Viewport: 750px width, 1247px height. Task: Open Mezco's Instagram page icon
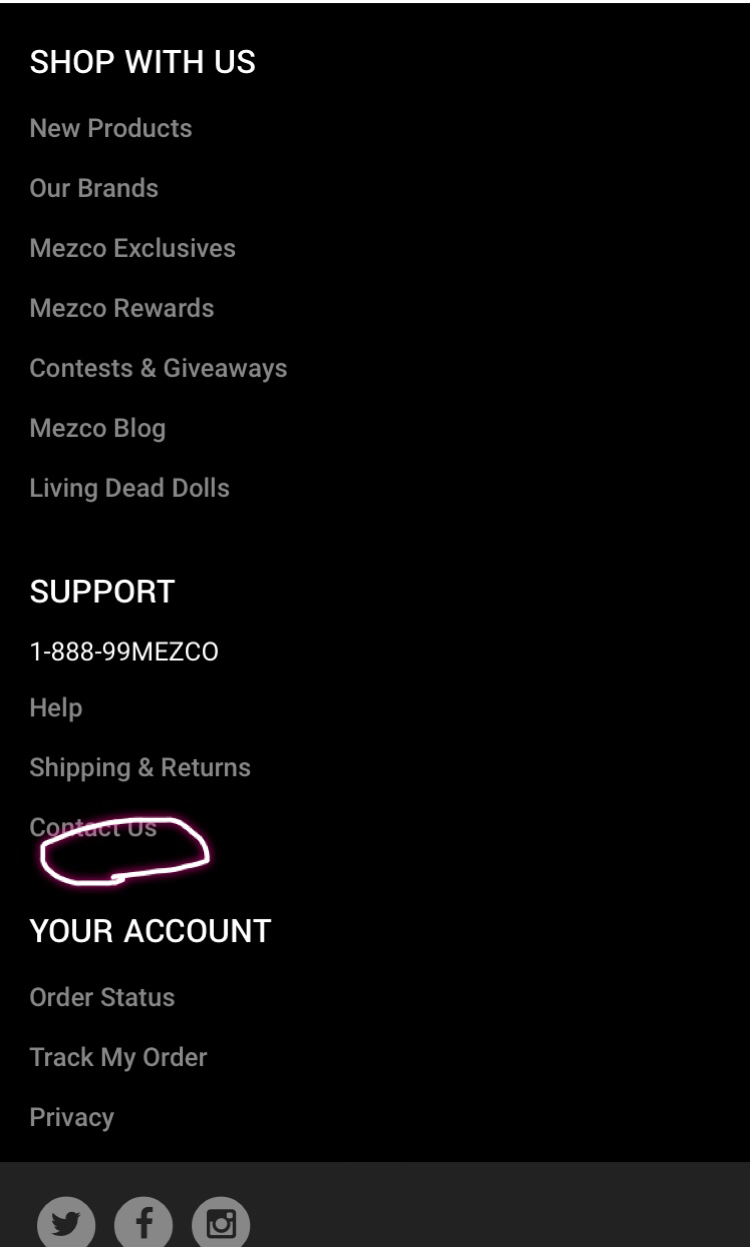coord(220,1224)
